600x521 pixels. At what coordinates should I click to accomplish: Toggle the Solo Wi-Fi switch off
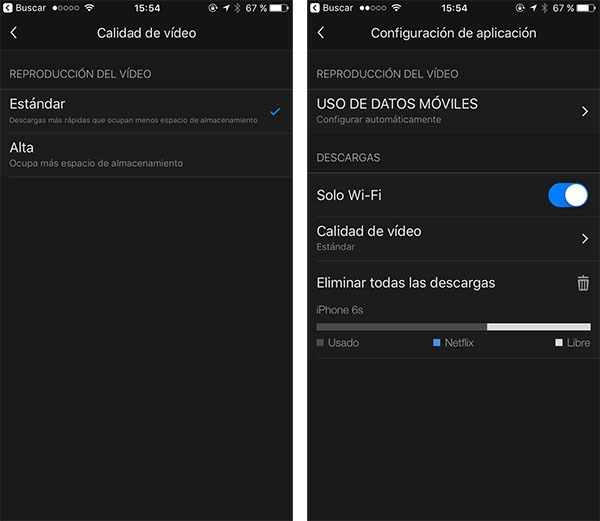pyautogui.click(x=568, y=195)
